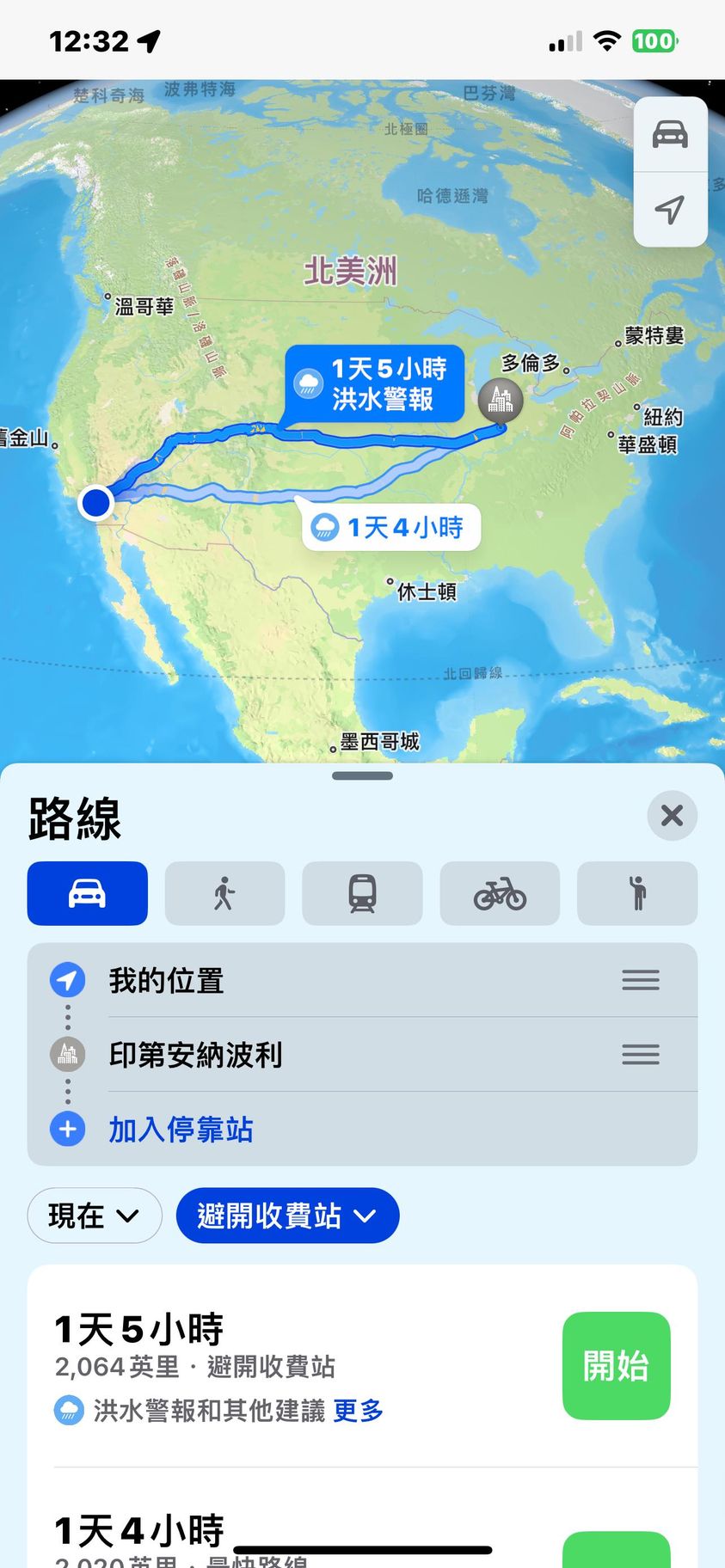
Task: Open the map mode car icon
Action: coord(670,135)
